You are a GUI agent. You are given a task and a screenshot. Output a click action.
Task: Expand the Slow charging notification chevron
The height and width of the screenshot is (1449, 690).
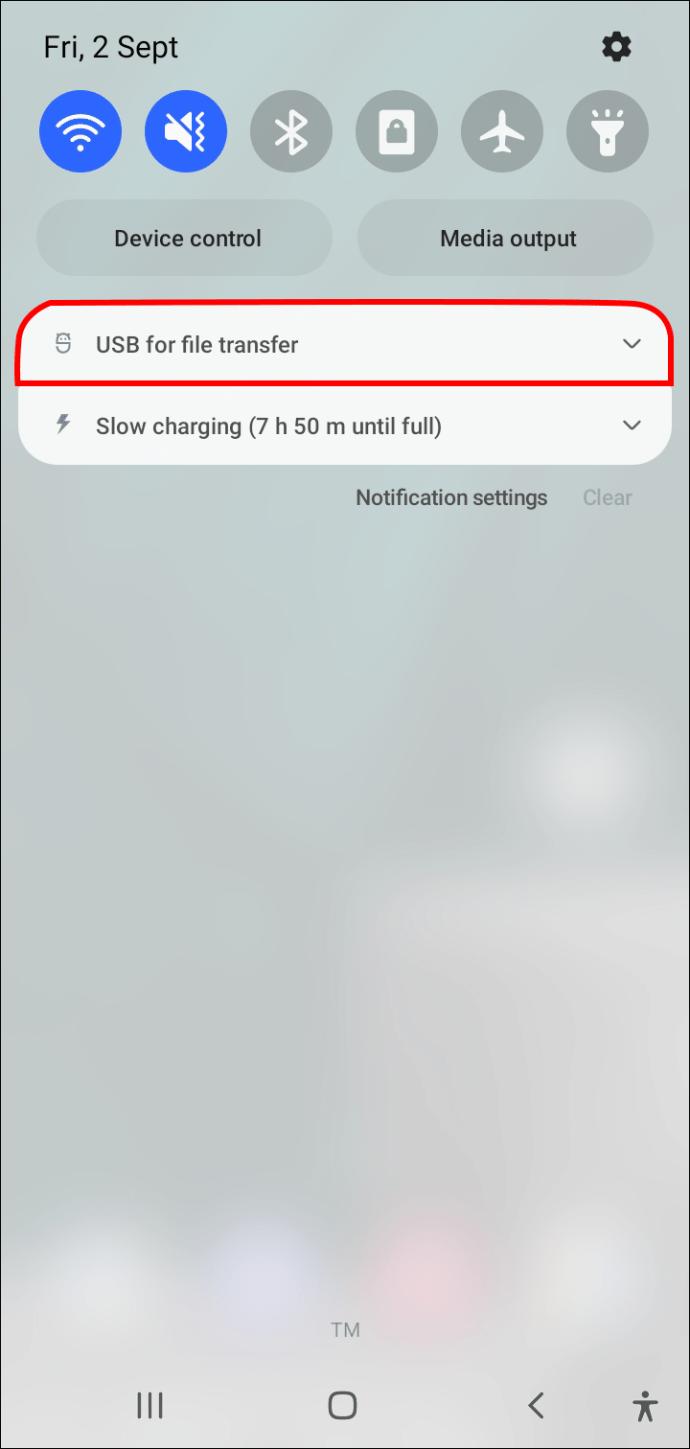(x=632, y=425)
